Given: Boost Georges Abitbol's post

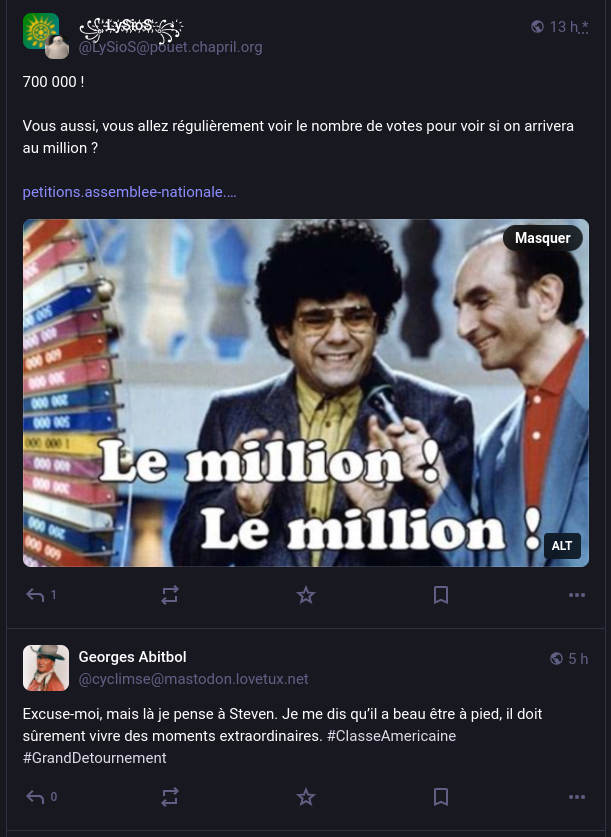Looking at the screenshot, I should coord(170,797).
